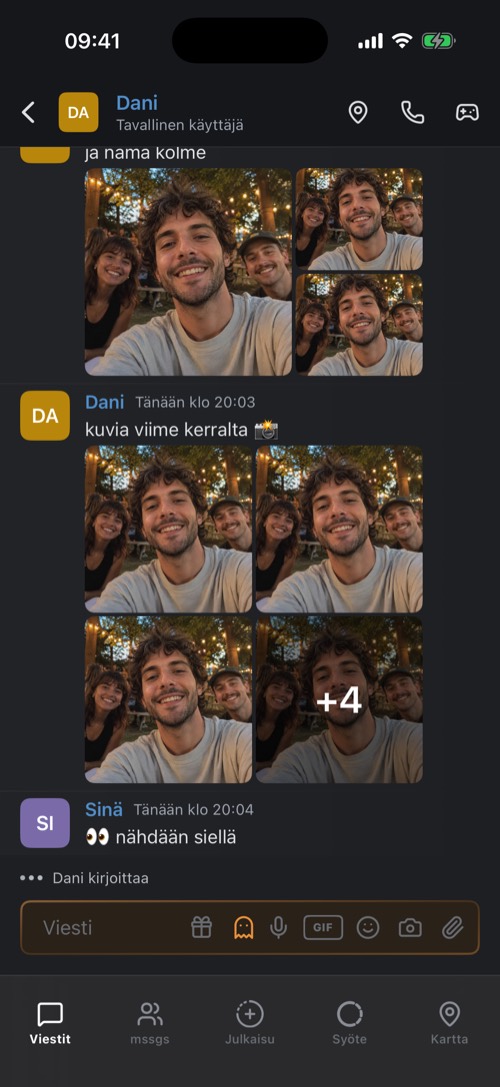Open the photo tile showing +4
This screenshot has width=500, height=1087.
(339, 700)
